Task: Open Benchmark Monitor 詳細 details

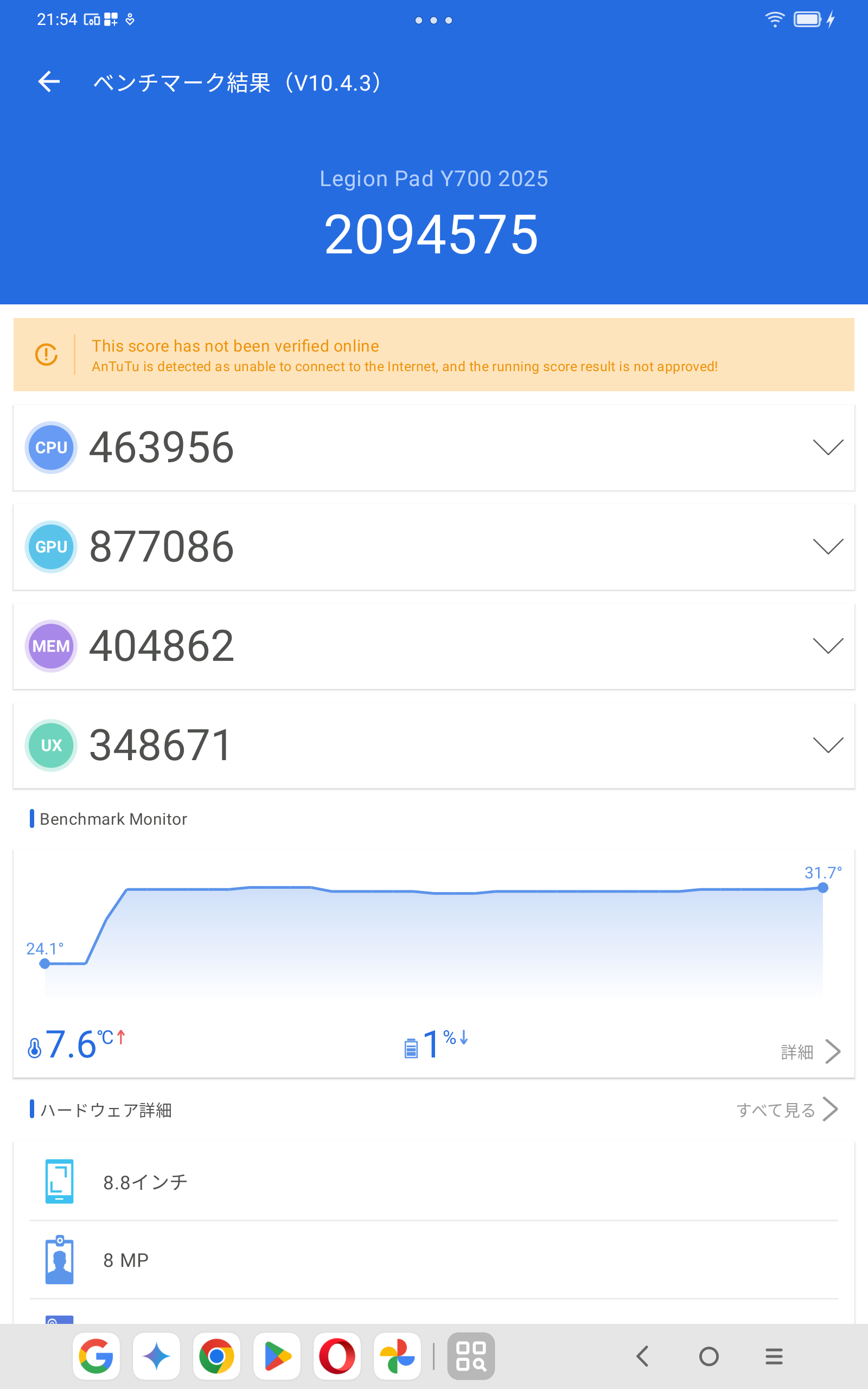Action: [x=809, y=1052]
